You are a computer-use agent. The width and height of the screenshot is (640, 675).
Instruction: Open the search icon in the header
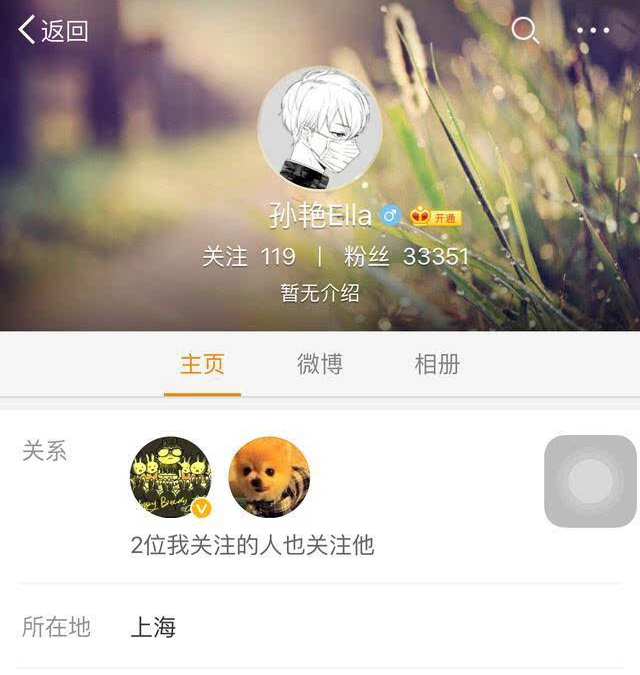pyautogui.click(x=525, y=30)
